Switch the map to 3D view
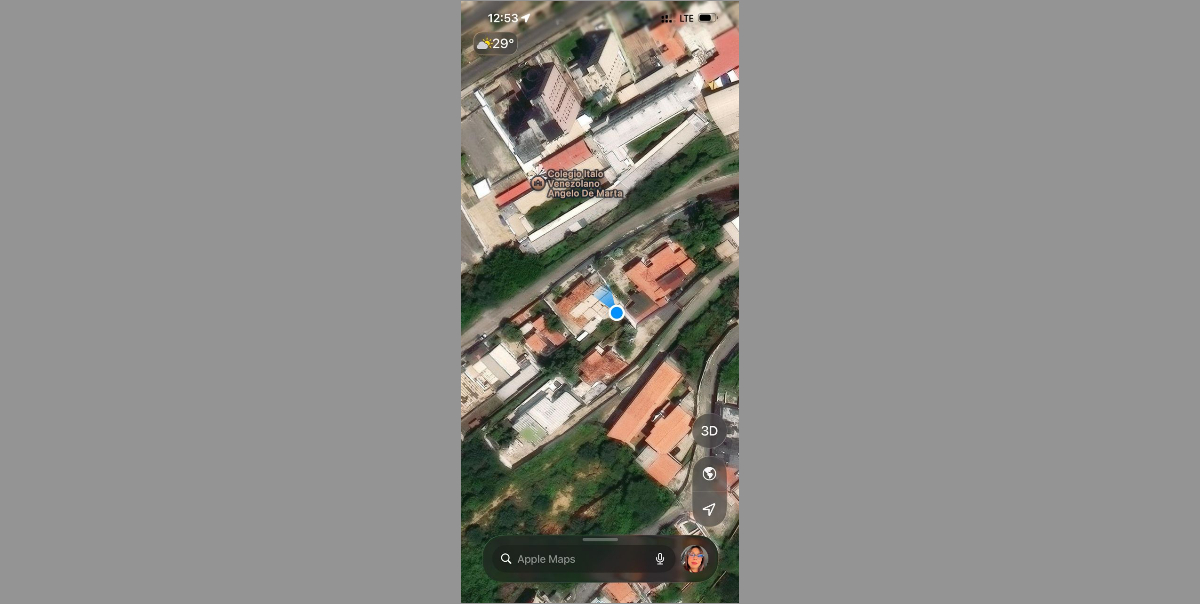This screenshot has height=604, width=1200. coord(709,431)
